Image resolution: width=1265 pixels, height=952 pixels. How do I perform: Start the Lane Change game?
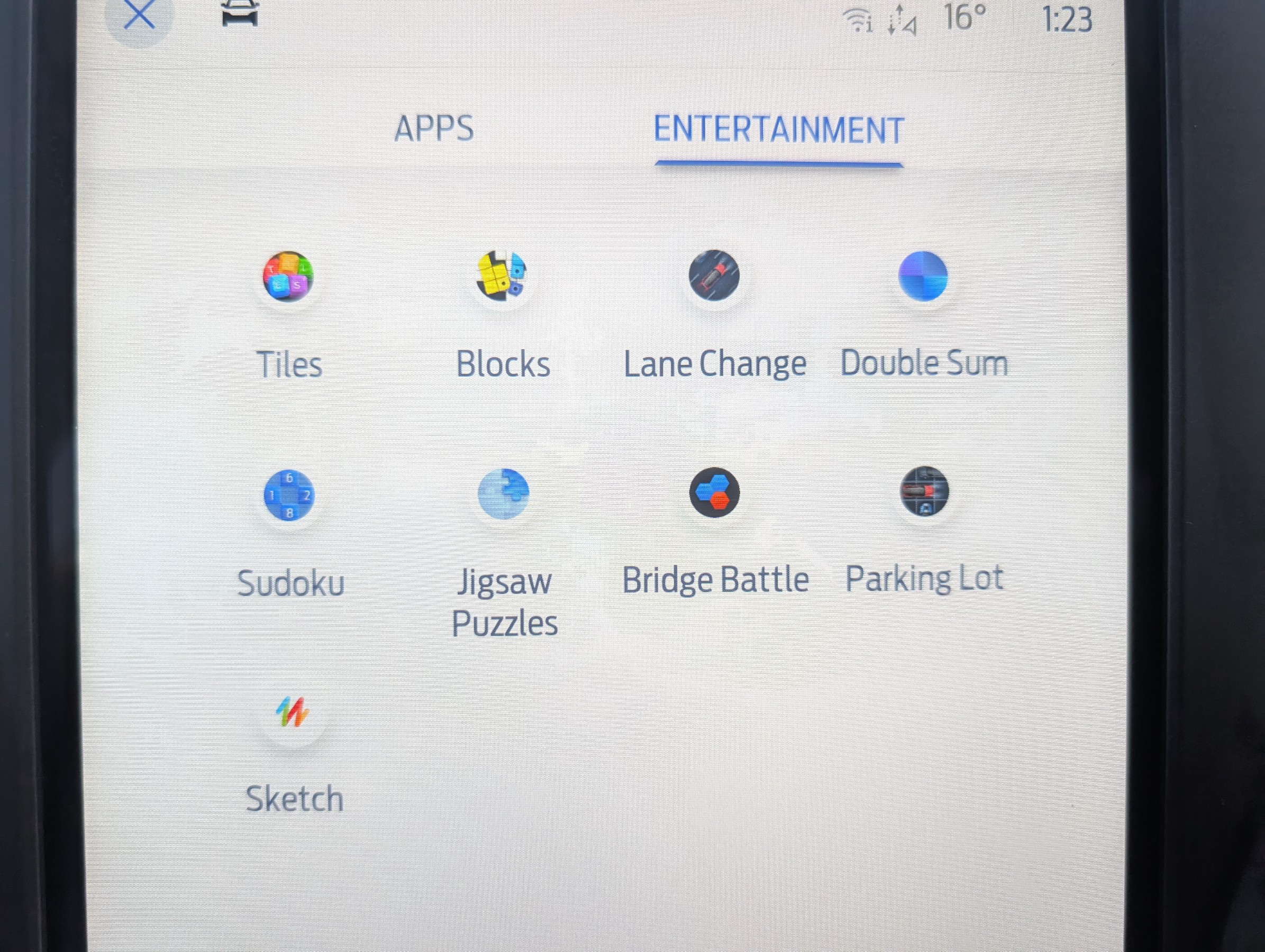click(714, 276)
